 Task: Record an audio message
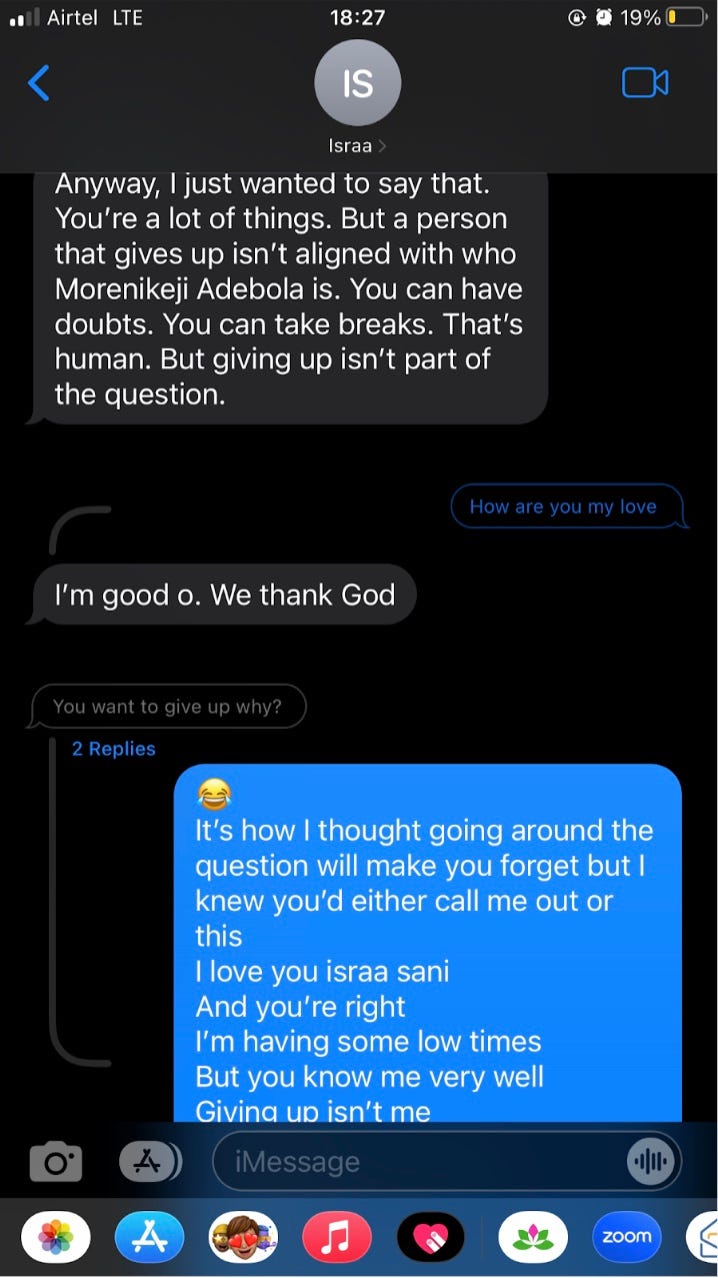[652, 1161]
